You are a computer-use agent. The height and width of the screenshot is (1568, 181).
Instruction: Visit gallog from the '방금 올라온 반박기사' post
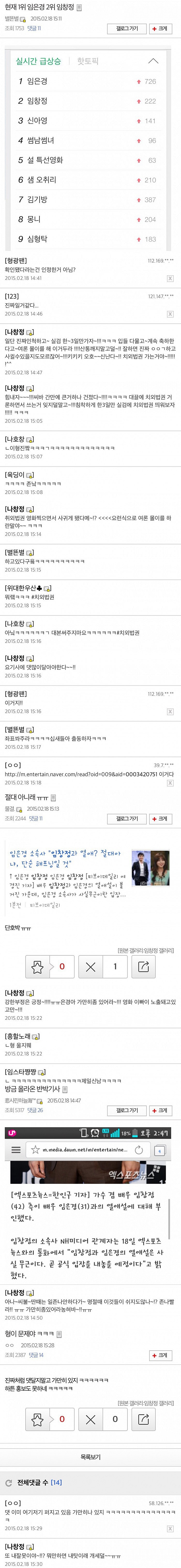click(127, 1110)
